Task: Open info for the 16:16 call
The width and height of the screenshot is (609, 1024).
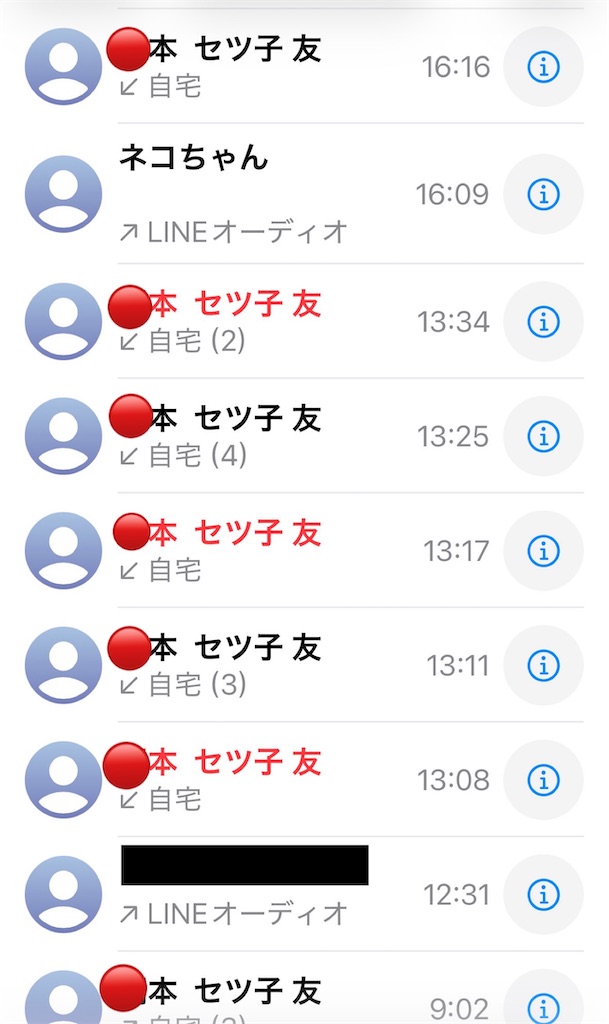Action: (x=543, y=67)
